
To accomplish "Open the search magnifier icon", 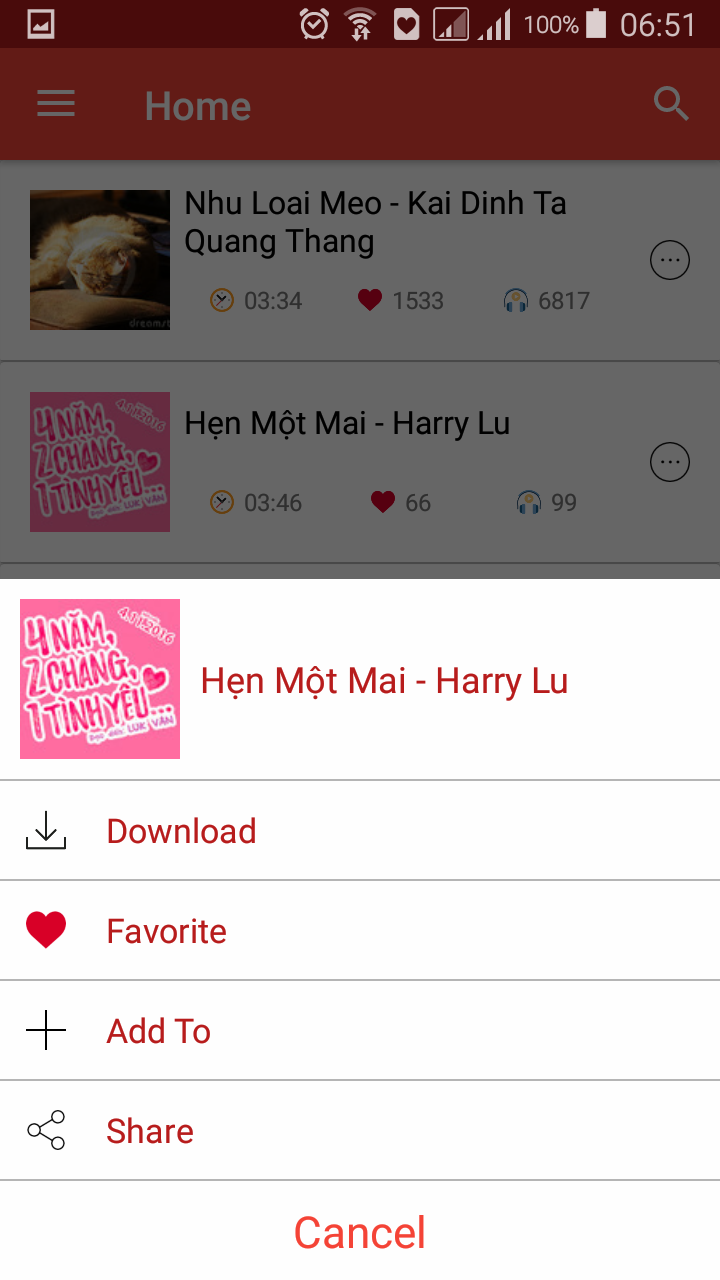I will coord(670,104).
